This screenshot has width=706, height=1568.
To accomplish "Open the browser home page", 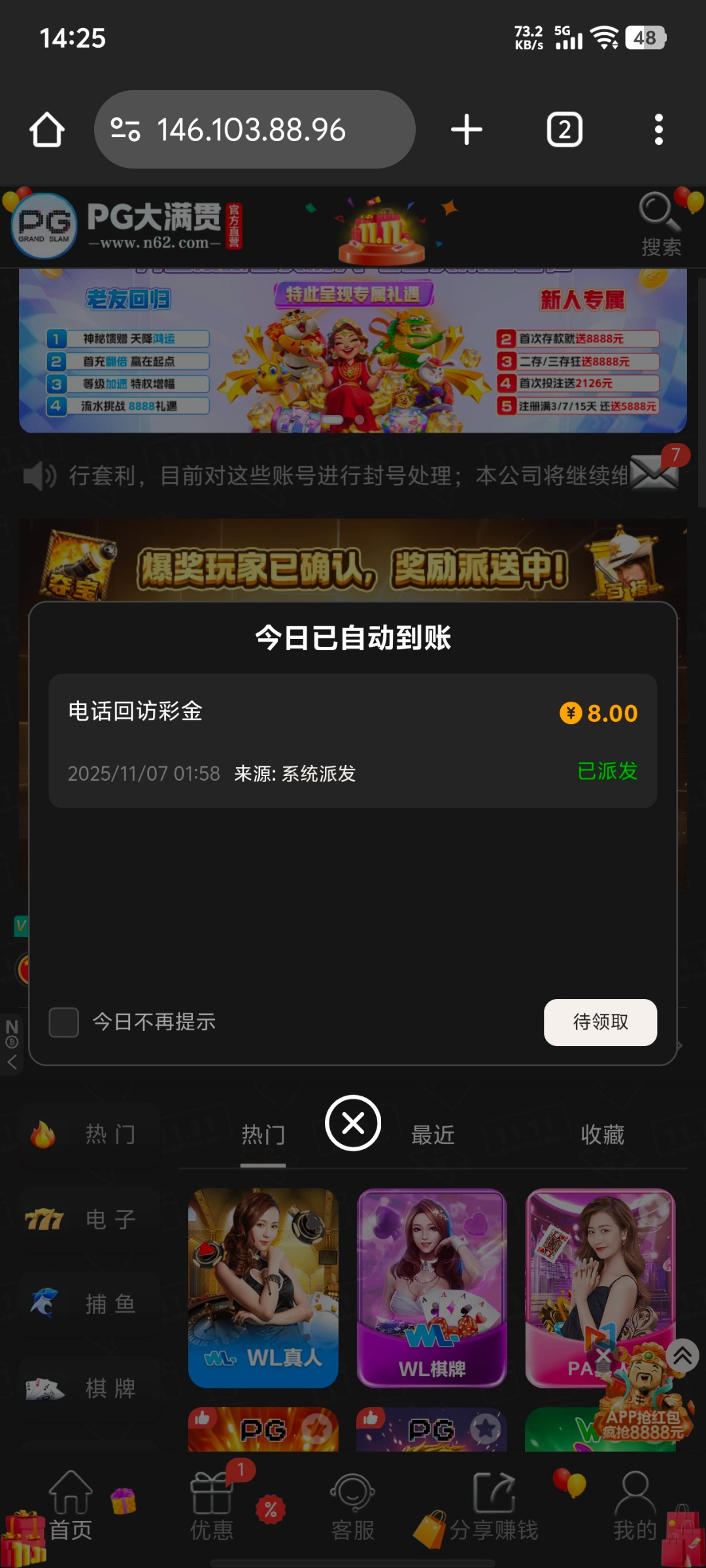I will [x=47, y=129].
